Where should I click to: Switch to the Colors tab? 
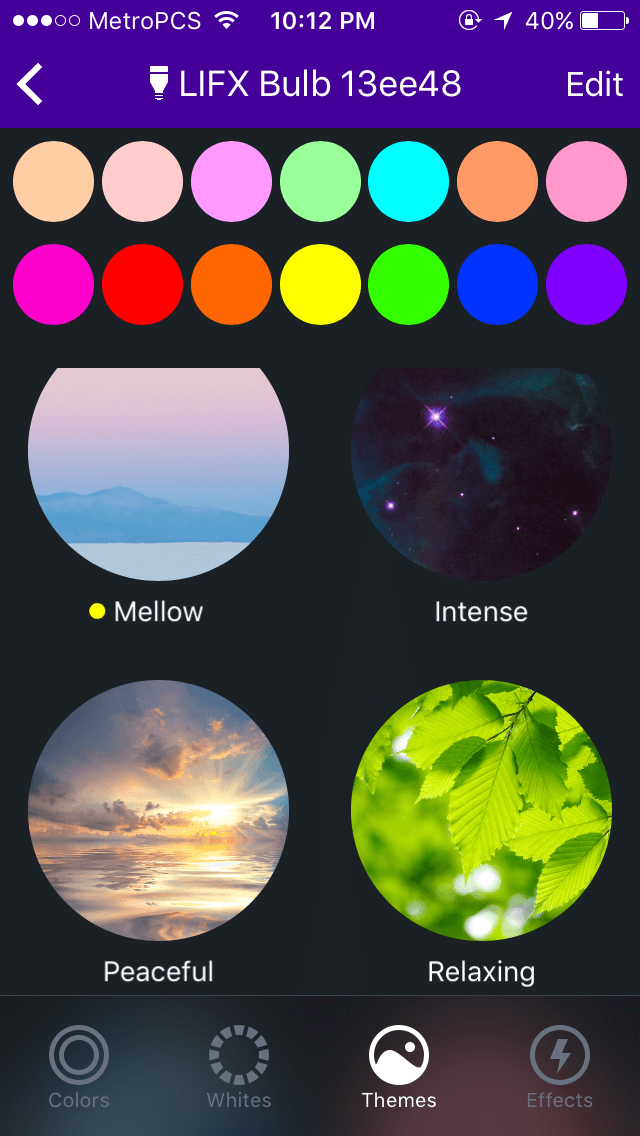(x=79, y=1066)
